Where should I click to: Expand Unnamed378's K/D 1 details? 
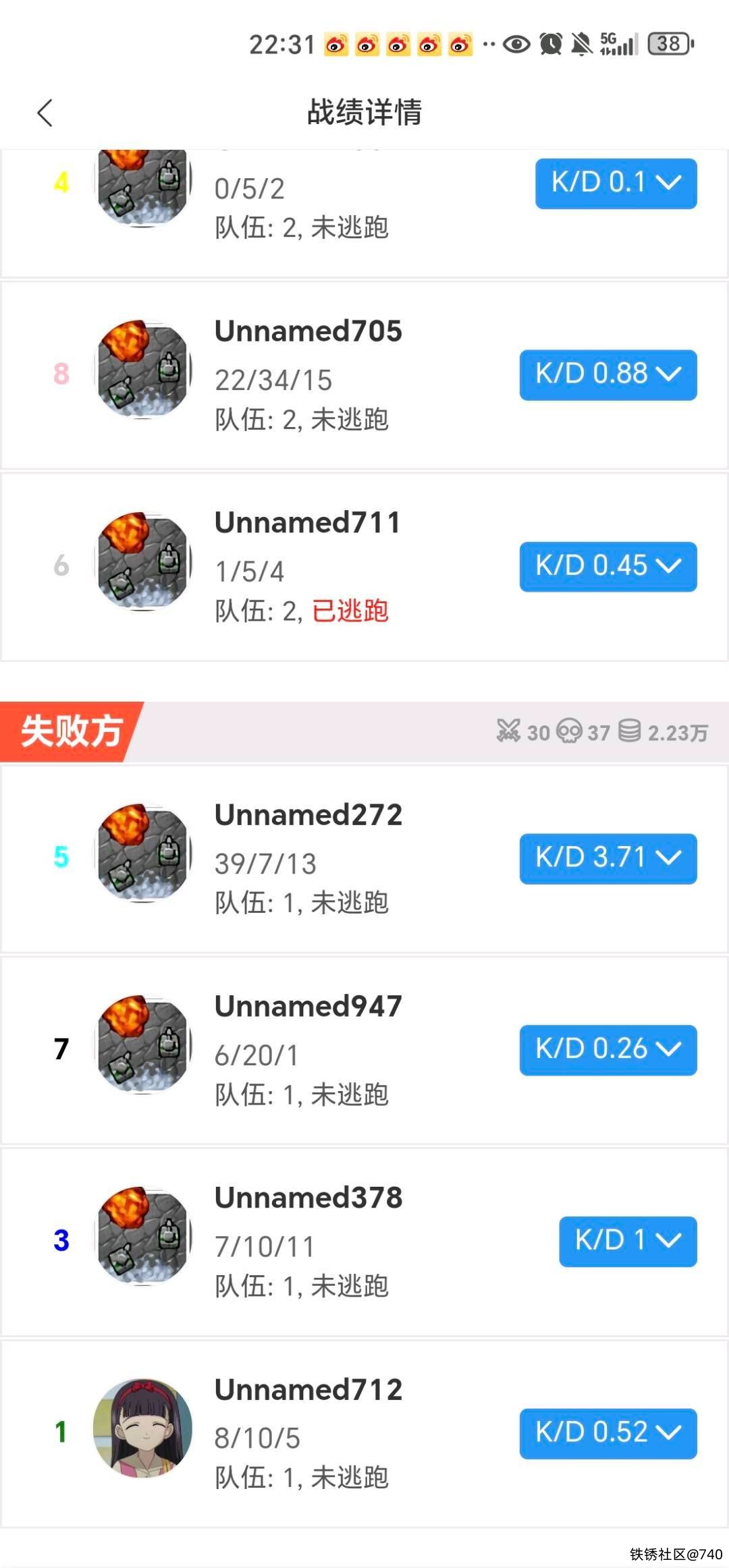[x=628, y=1241]
